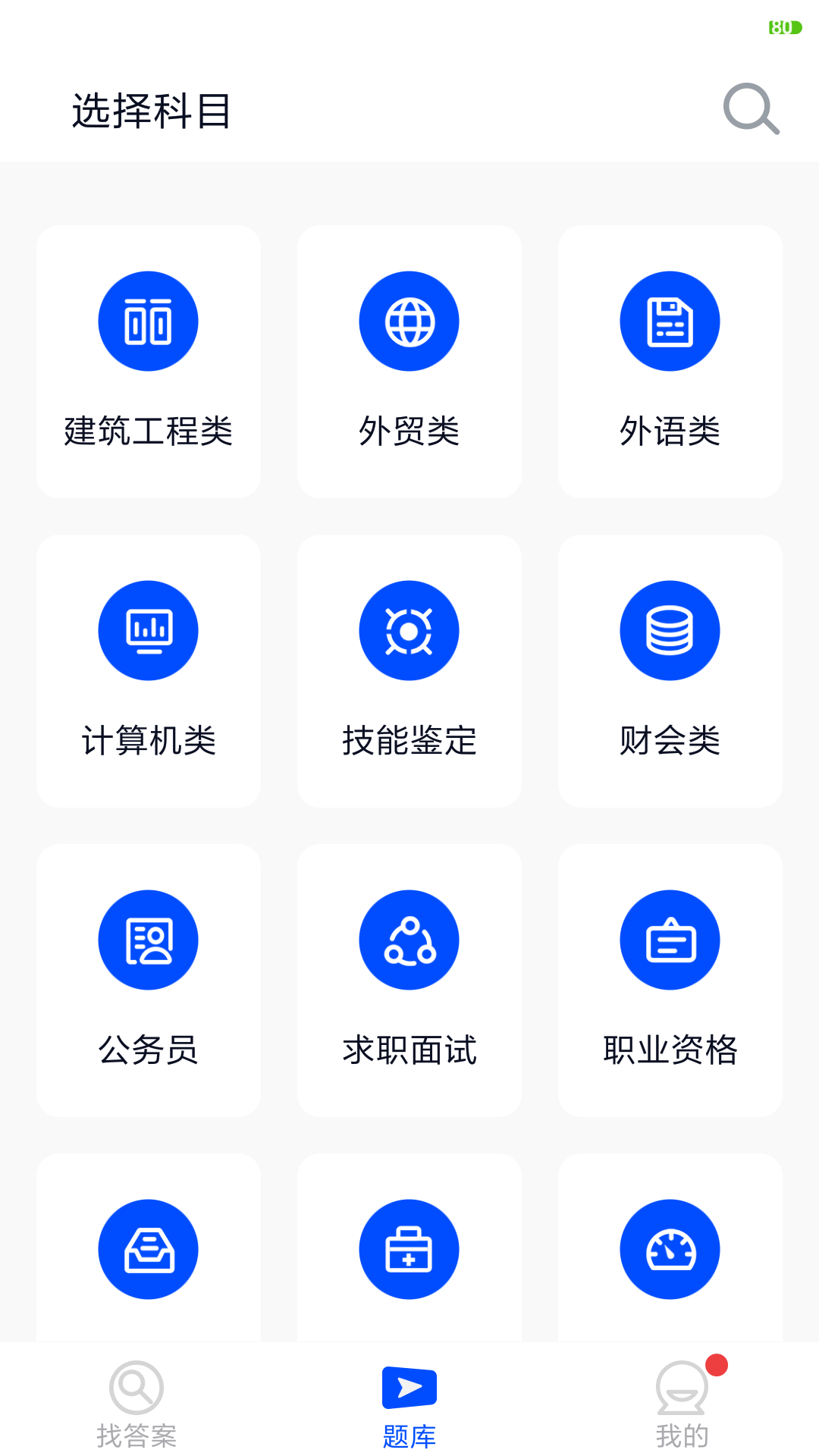Open the 建筑工程类 category icon
The width and height of the screenshot is (819, 1456).
pos(149,320)
